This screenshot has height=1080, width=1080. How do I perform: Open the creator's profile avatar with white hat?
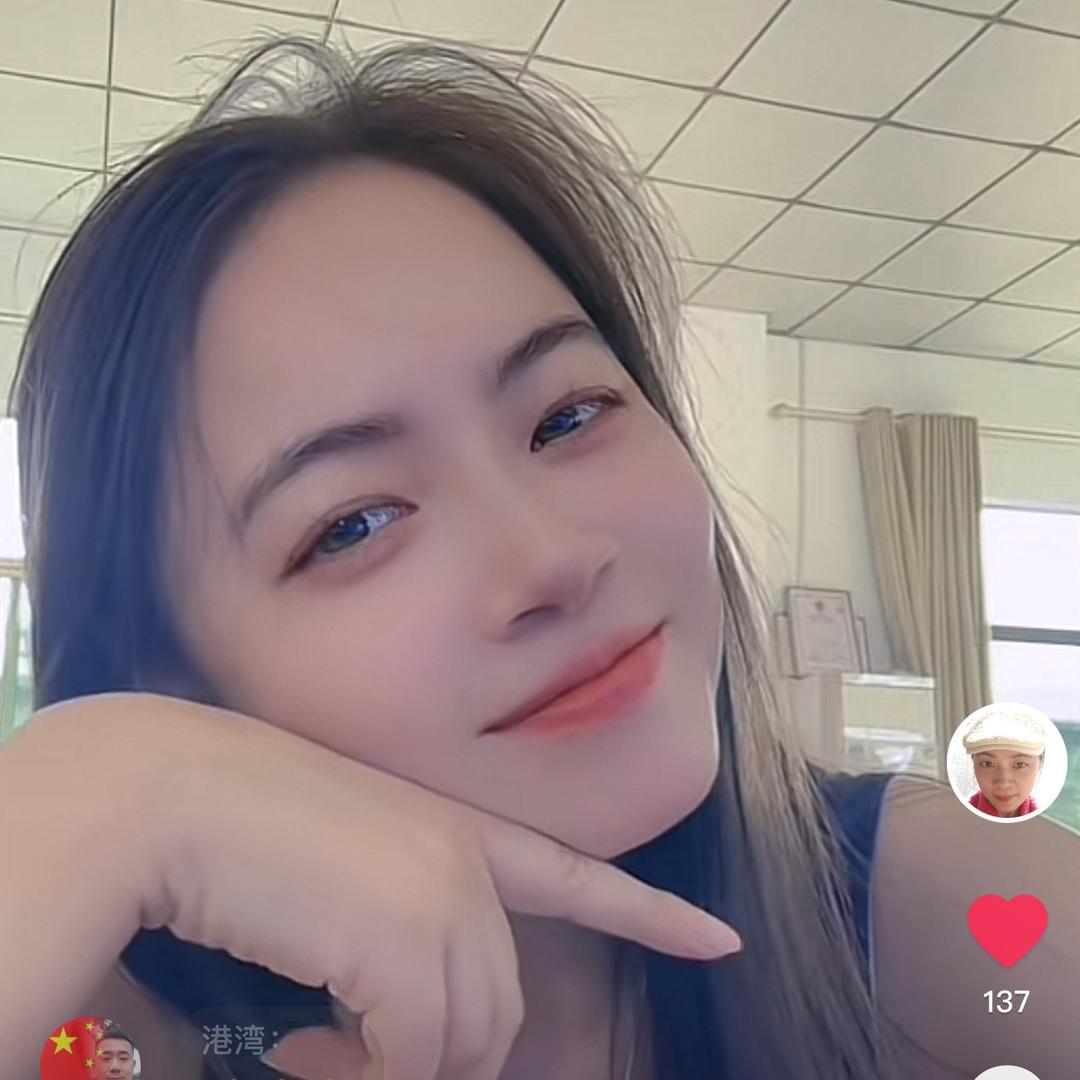(1006, 762)
